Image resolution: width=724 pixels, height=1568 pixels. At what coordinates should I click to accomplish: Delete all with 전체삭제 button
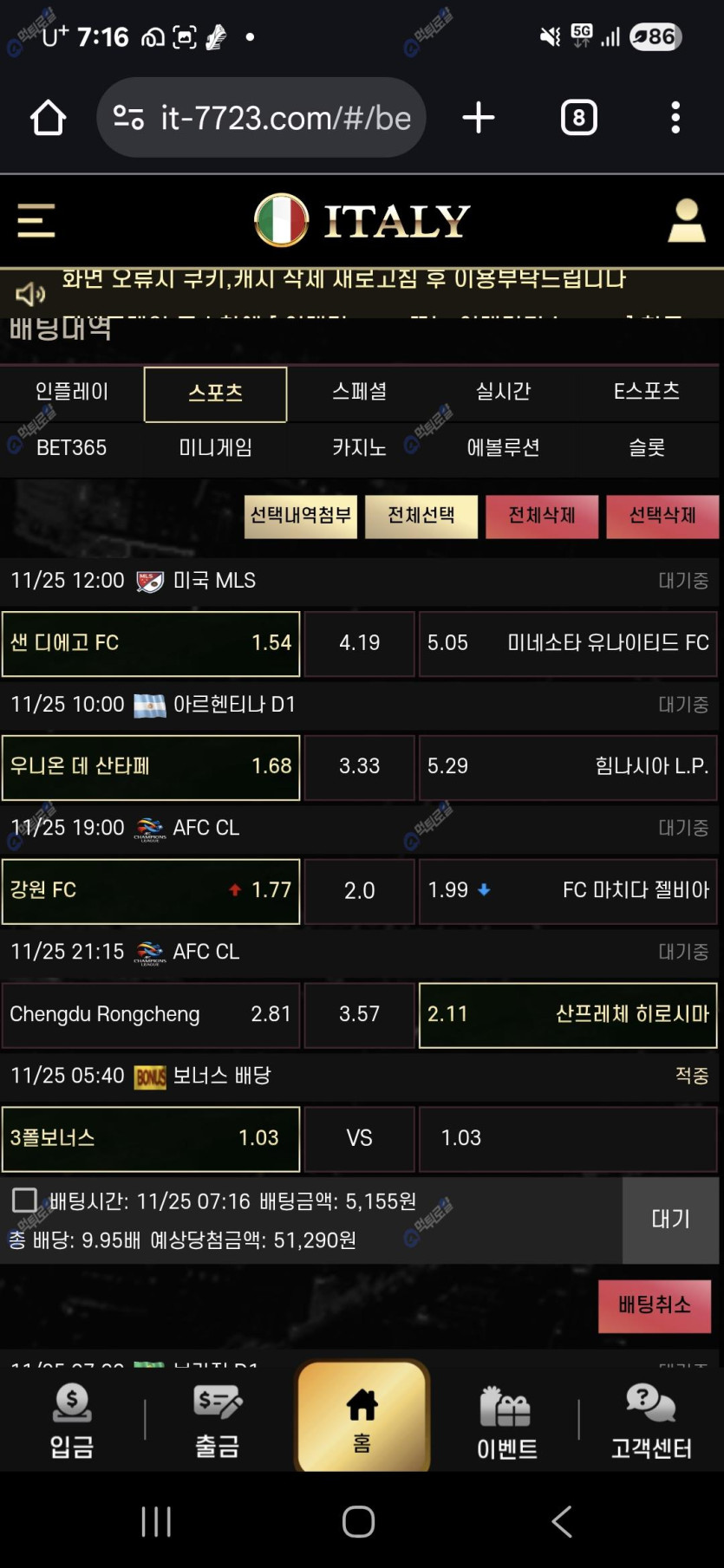click(542, 516)
